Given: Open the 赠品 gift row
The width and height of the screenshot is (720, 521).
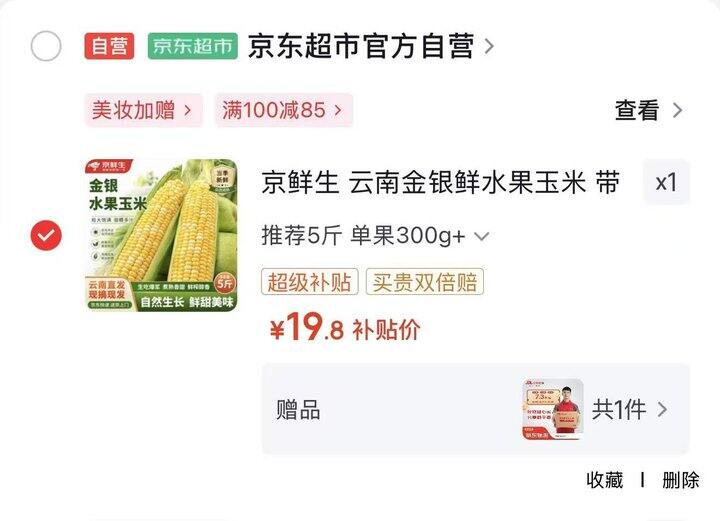Looking at the screenshot, I should point(476,409).
